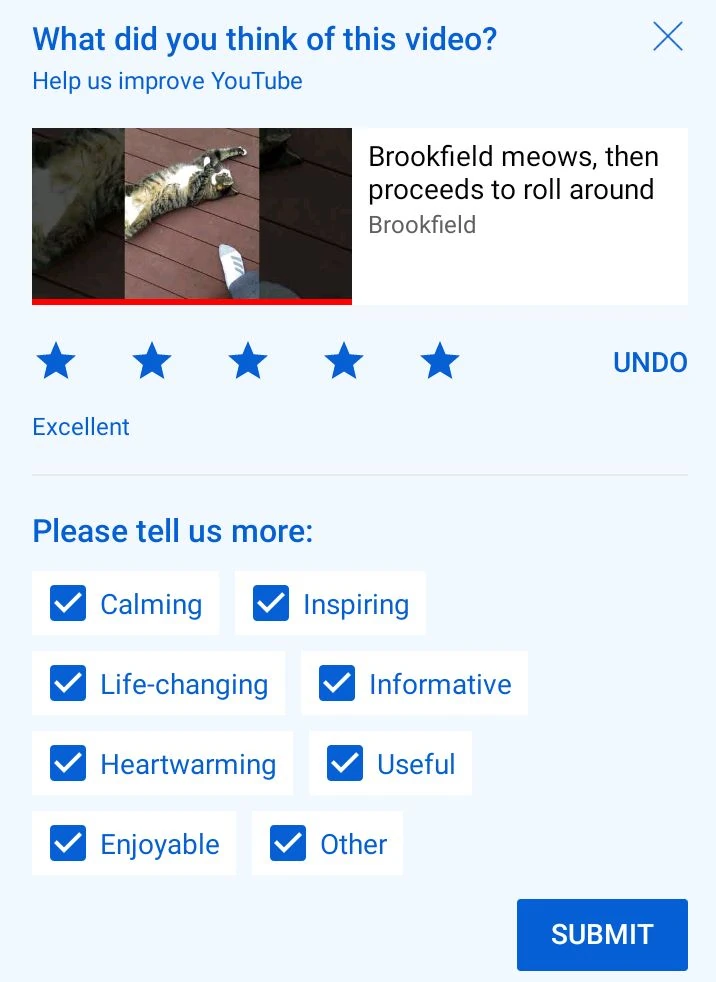Uncheck Enjoyable

pos(68,844)
